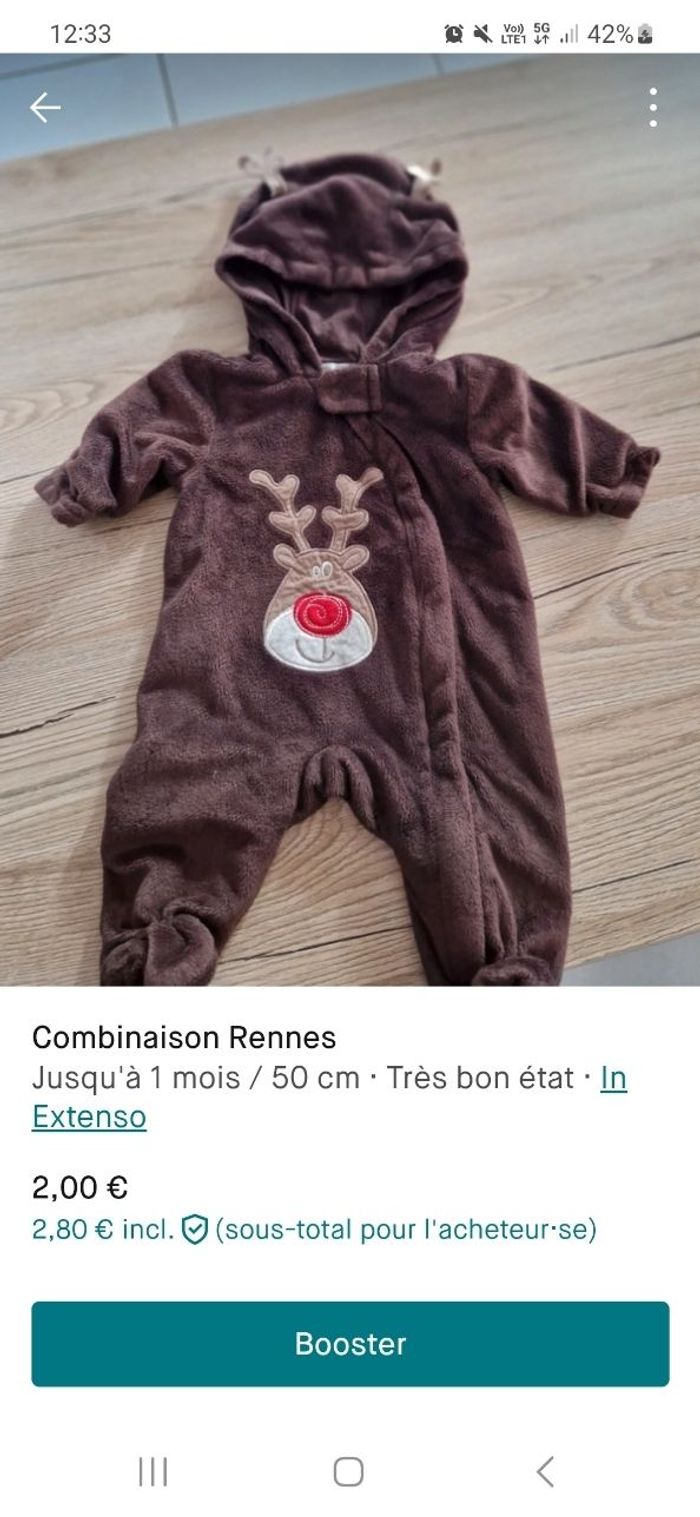Open the three-dot overflow menu
The image size is (700, 1517).
pos(652,107)
